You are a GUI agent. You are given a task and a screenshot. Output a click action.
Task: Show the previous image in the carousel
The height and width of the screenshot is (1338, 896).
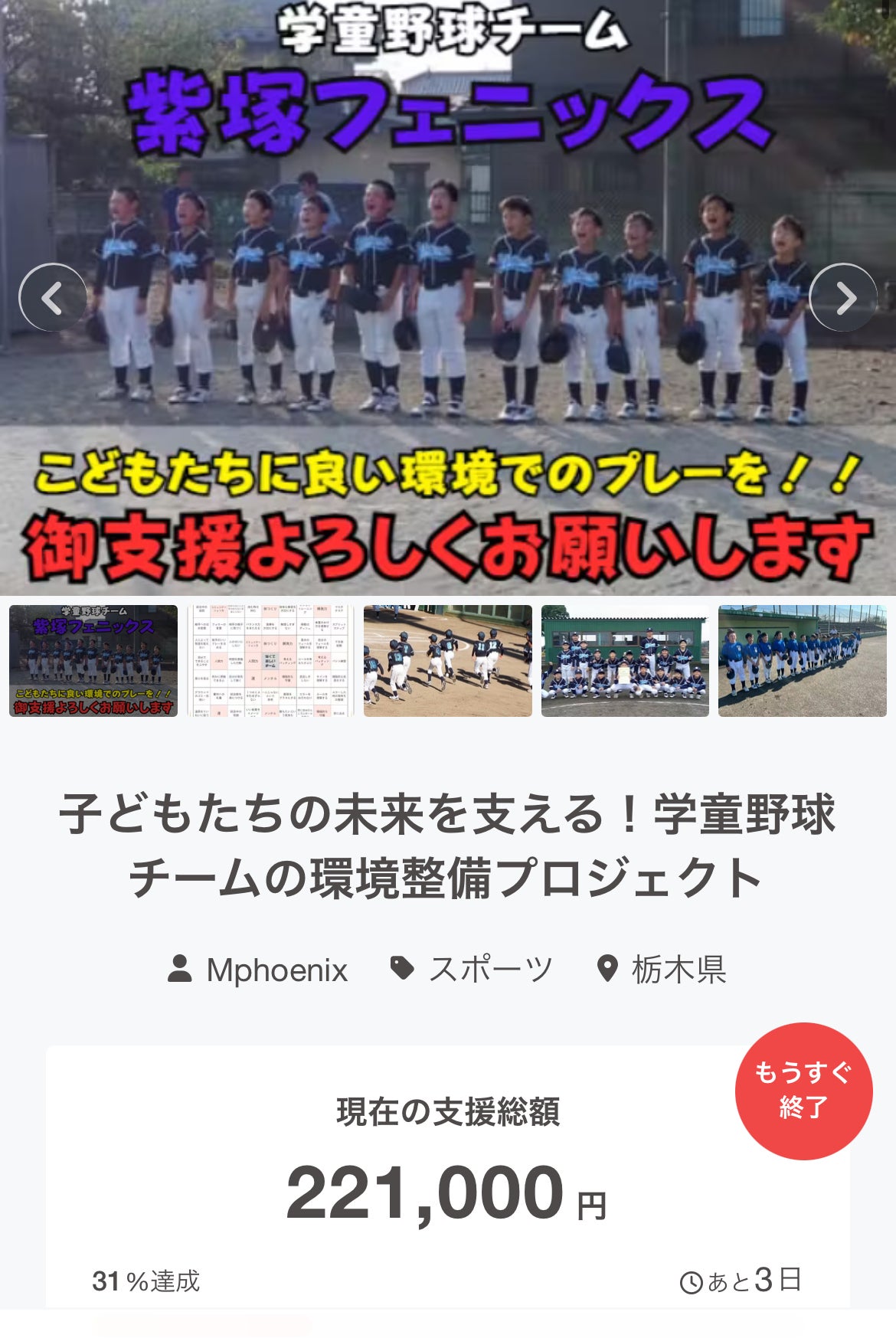pyautogui.click(x=53, y=297)
